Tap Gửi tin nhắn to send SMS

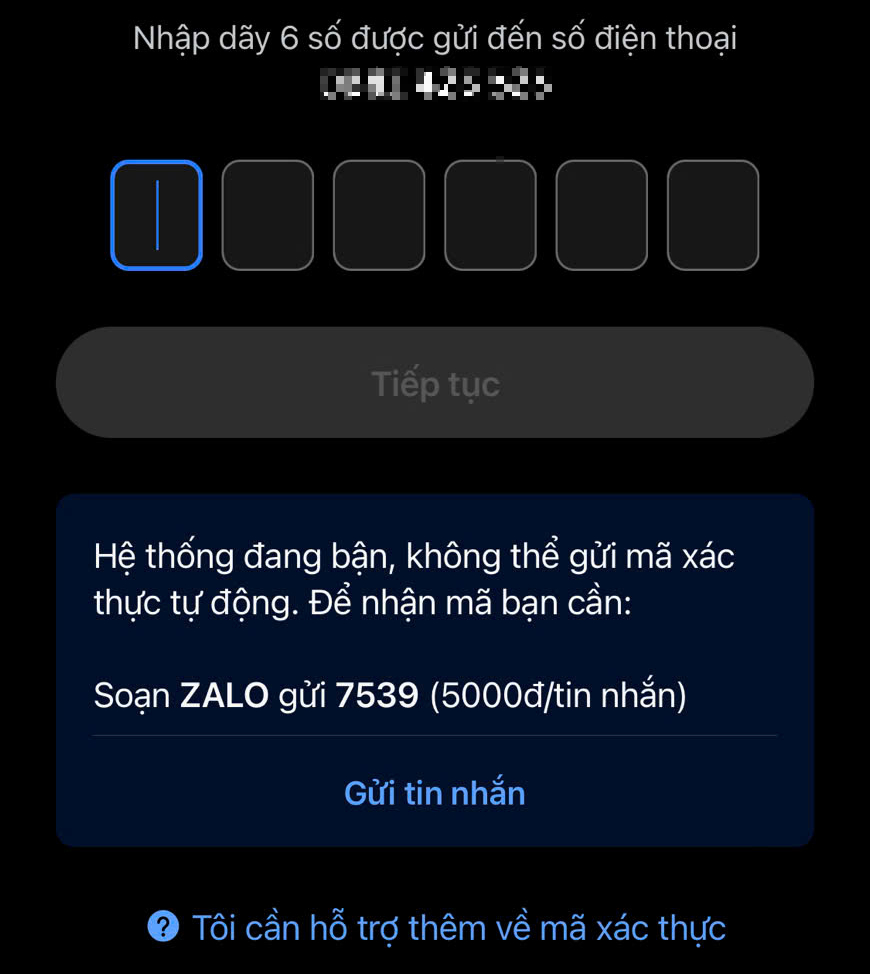click(x=434, y=792)
